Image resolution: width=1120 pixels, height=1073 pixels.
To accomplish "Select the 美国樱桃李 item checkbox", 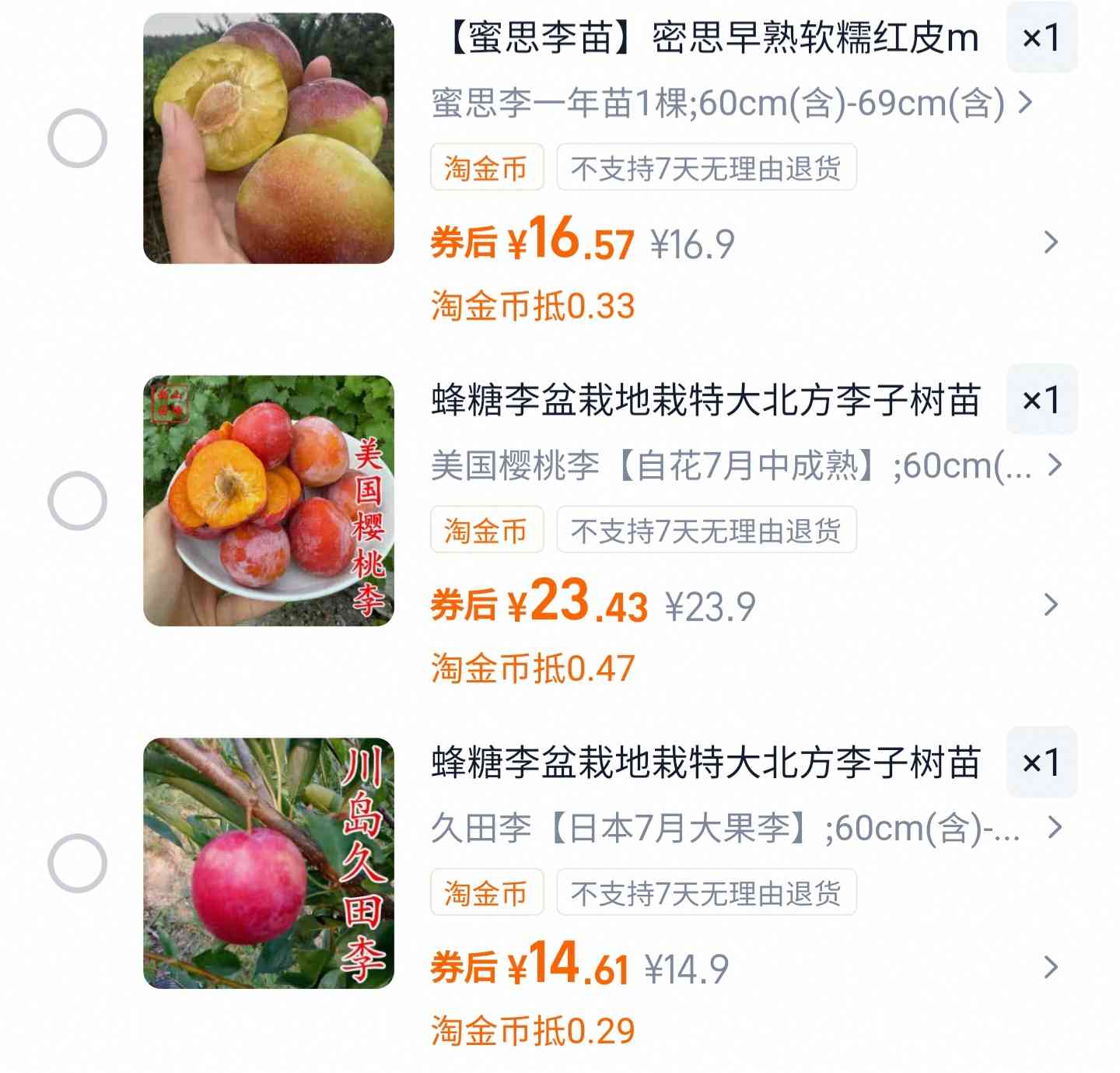I will [x=77, y=500].
